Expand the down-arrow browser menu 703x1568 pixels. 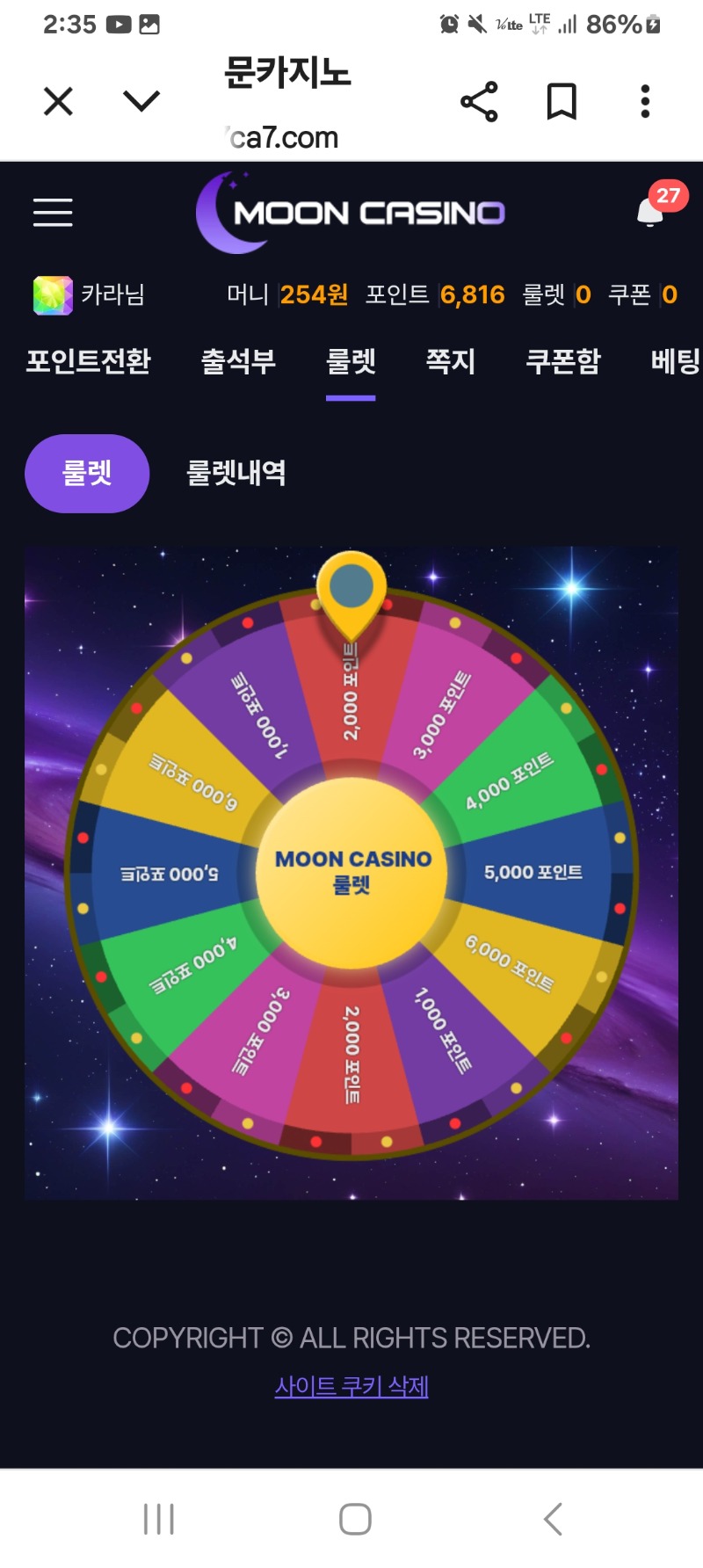click(x=141, y=102)
